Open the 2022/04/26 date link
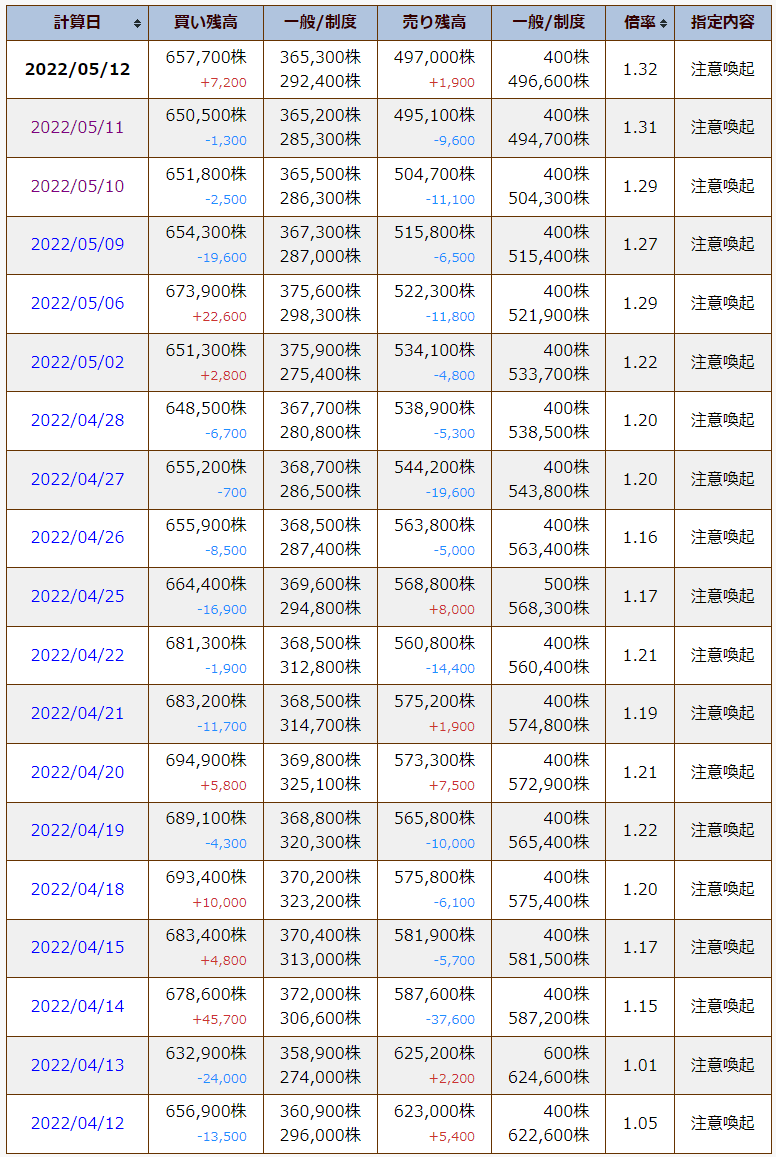This screenshot has height=1157, width=776. click(77, 537)
